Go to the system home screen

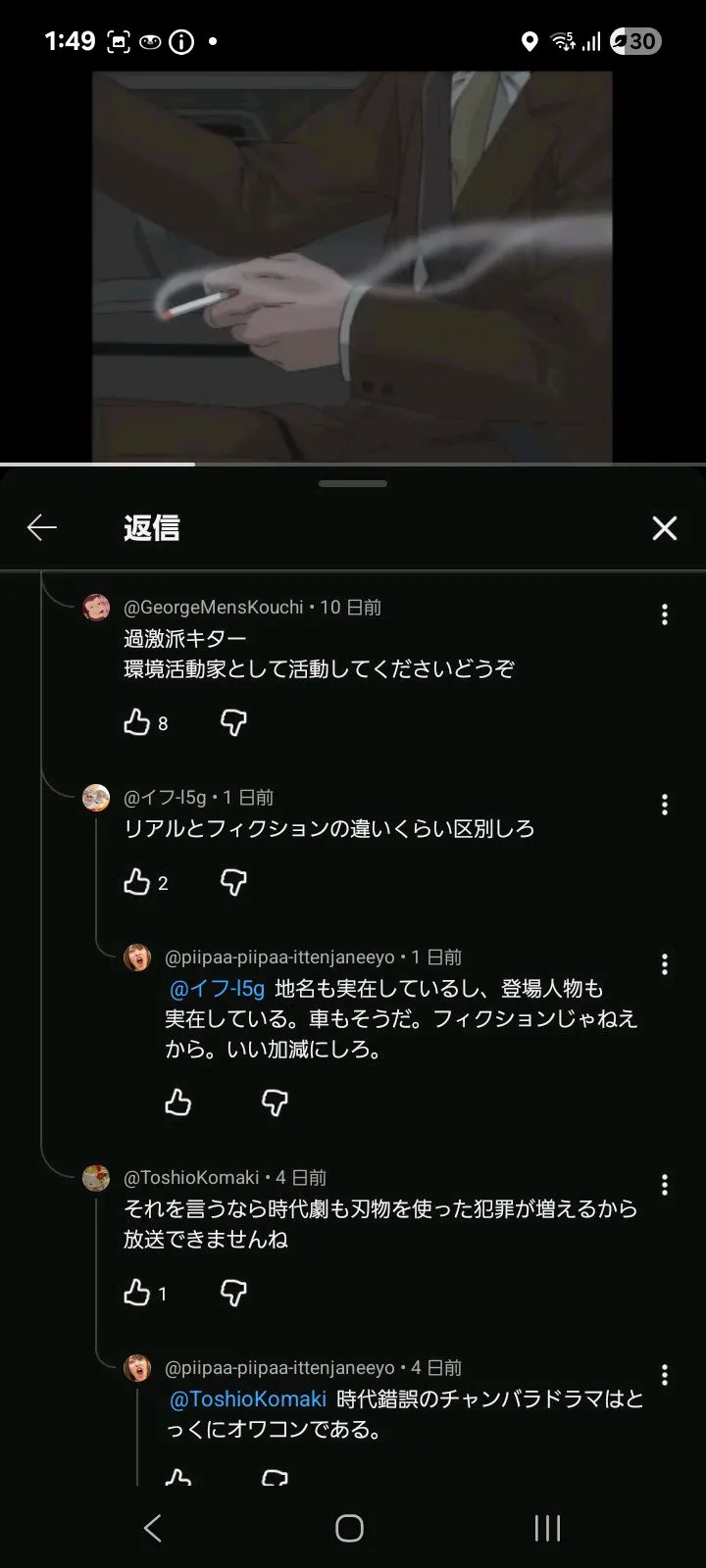350,1528
